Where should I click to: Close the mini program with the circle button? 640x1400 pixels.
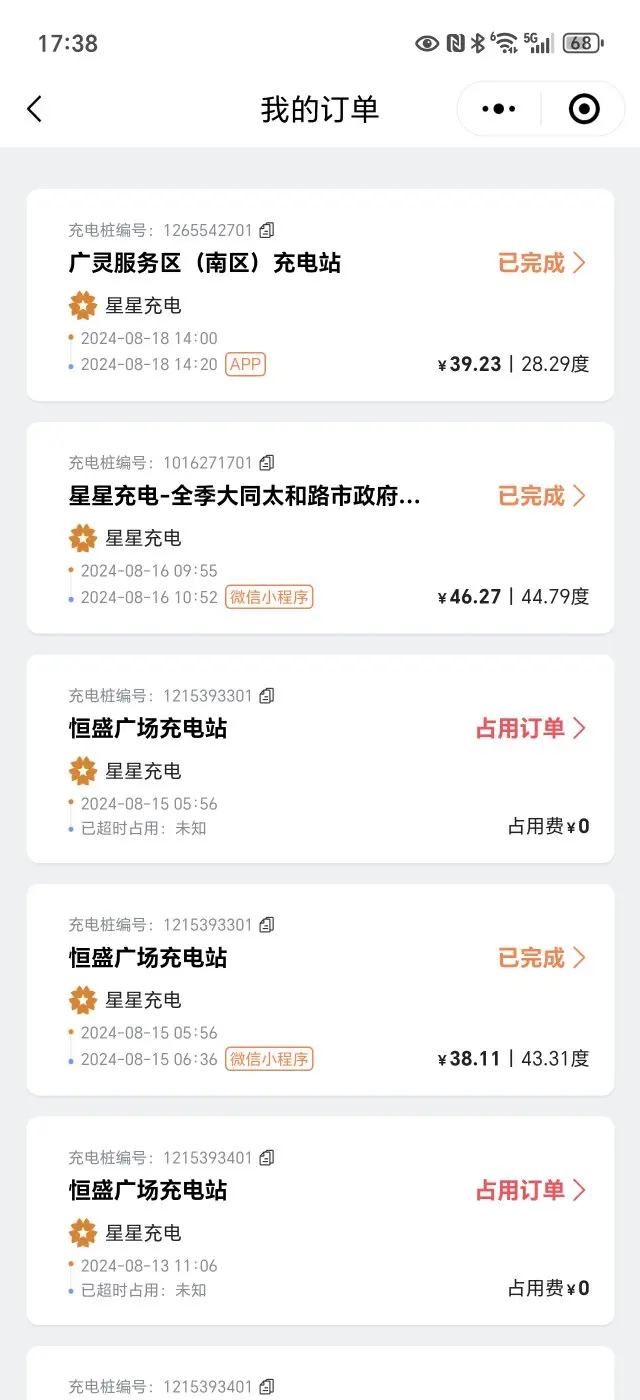click(584, 109)
